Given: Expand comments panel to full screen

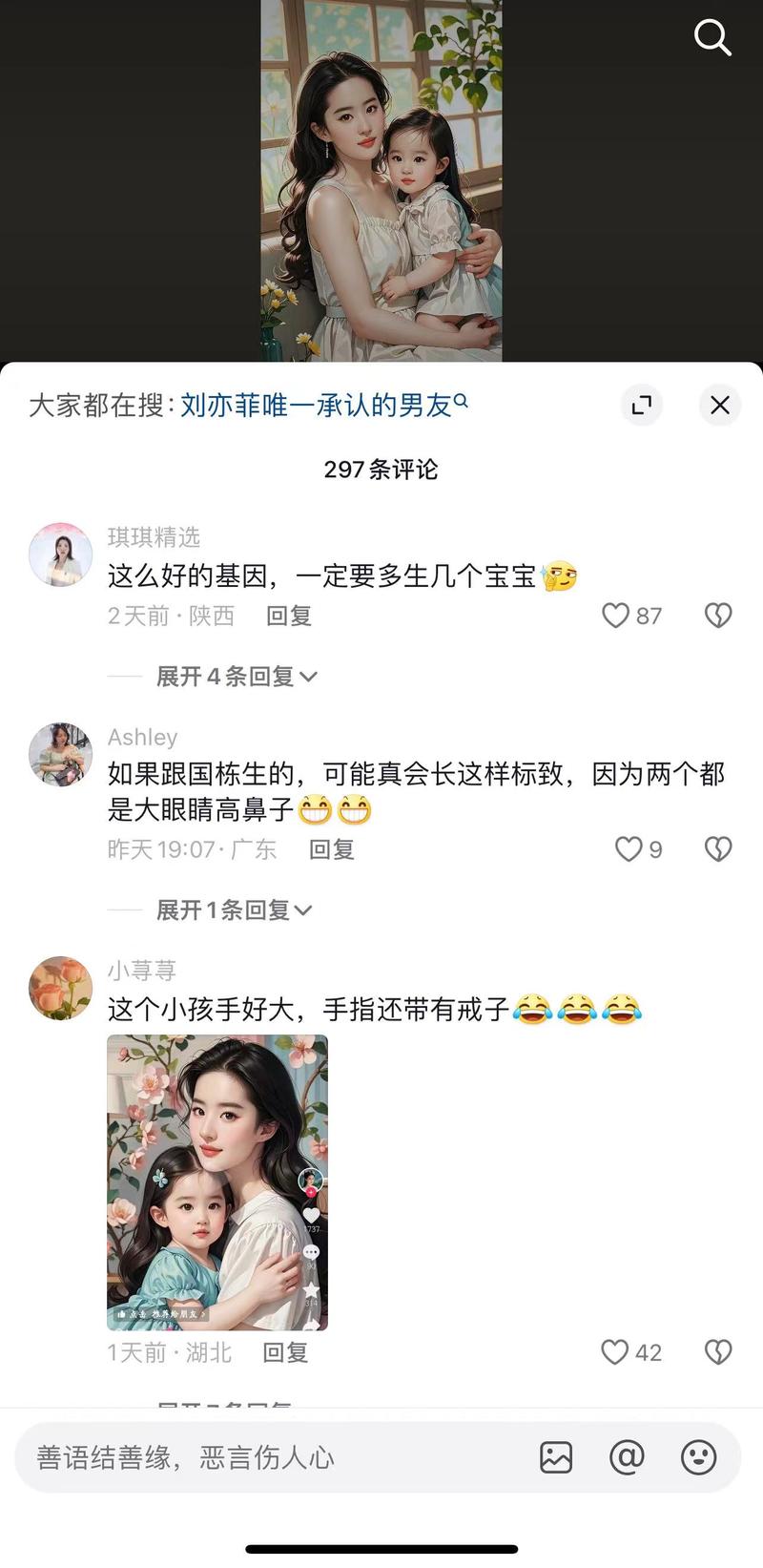Looking at the screenshot, I should click(x=642, y=405).
